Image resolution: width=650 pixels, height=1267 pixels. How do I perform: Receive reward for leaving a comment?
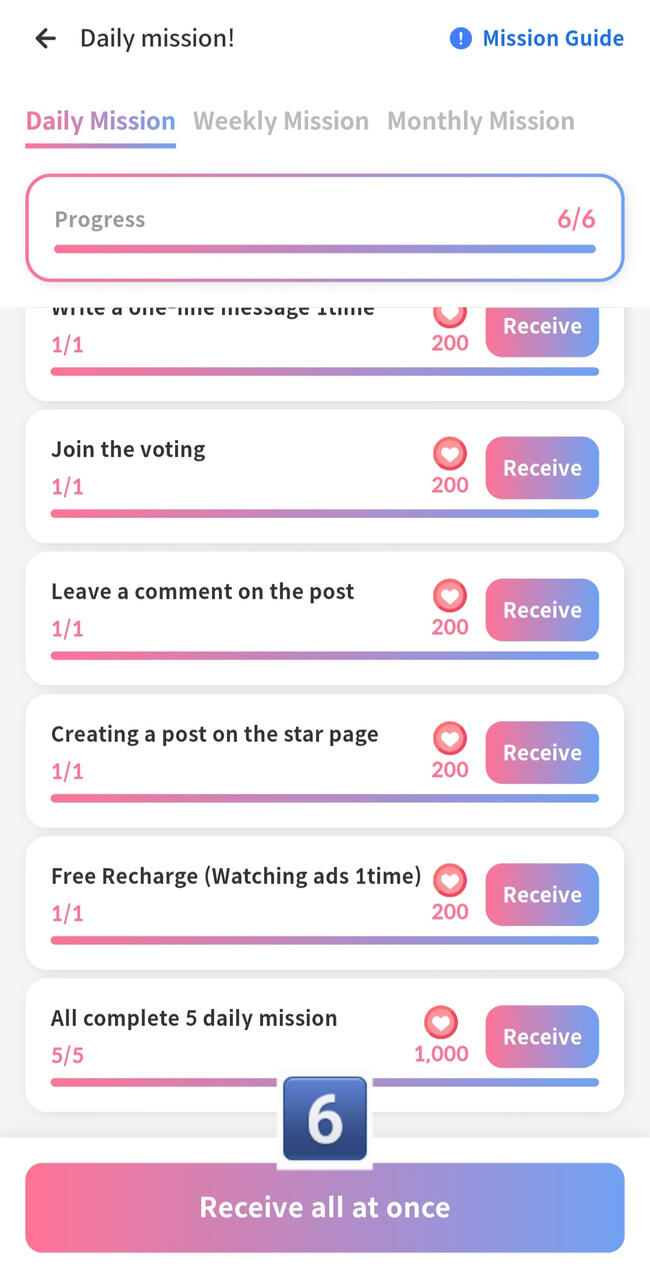point(542,610)
